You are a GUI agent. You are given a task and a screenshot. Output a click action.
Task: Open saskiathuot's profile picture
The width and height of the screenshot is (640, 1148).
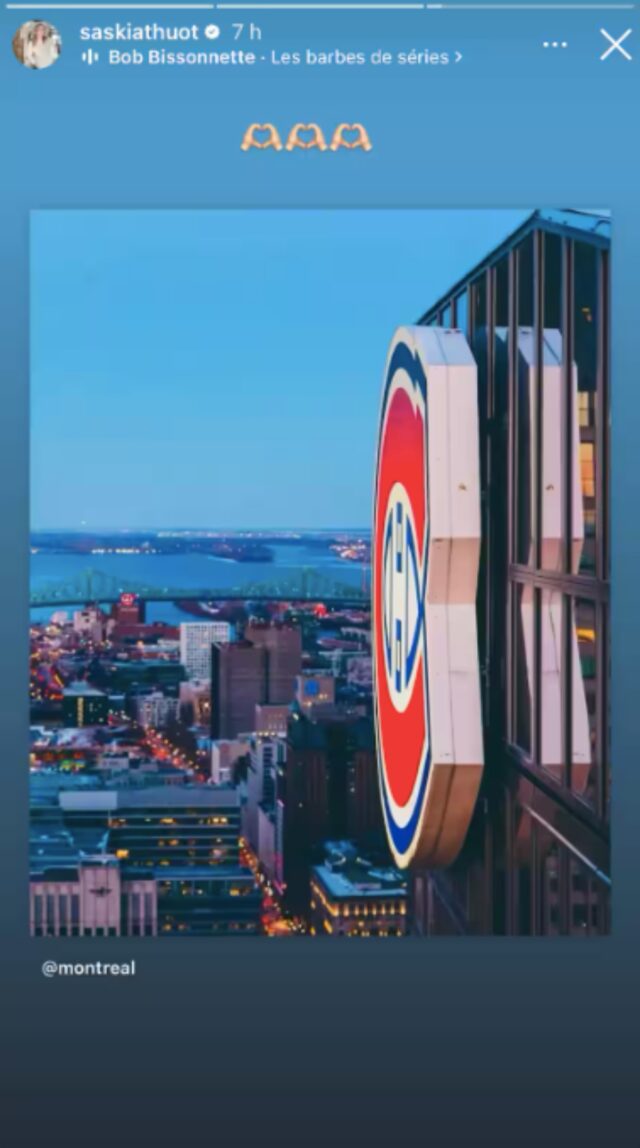click(37, 45)
